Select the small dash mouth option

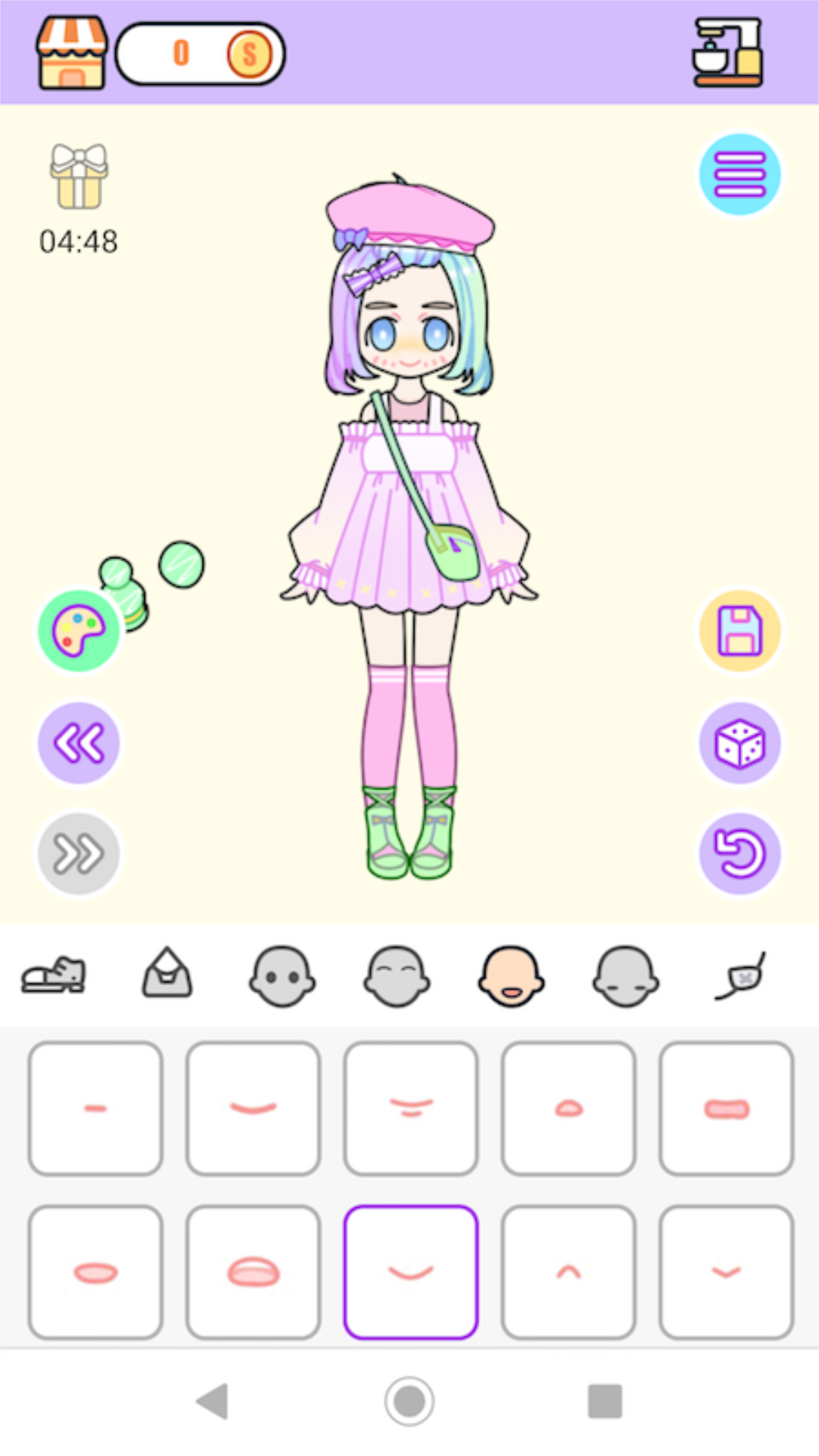(x=96, y=1109)
